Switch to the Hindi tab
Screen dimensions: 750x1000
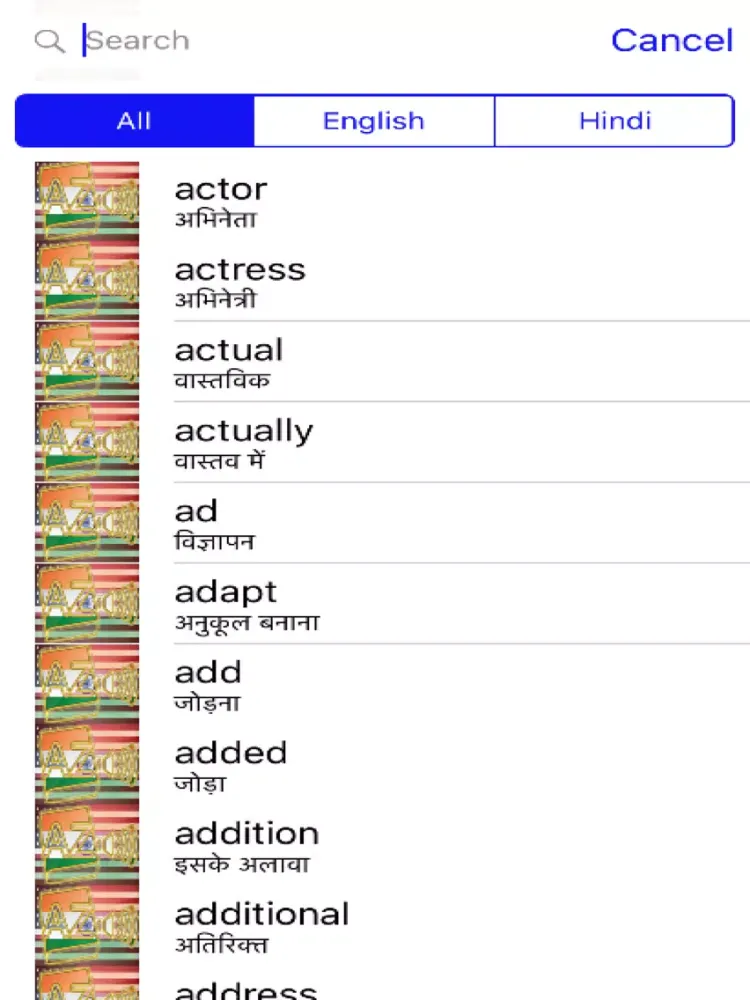613,120
